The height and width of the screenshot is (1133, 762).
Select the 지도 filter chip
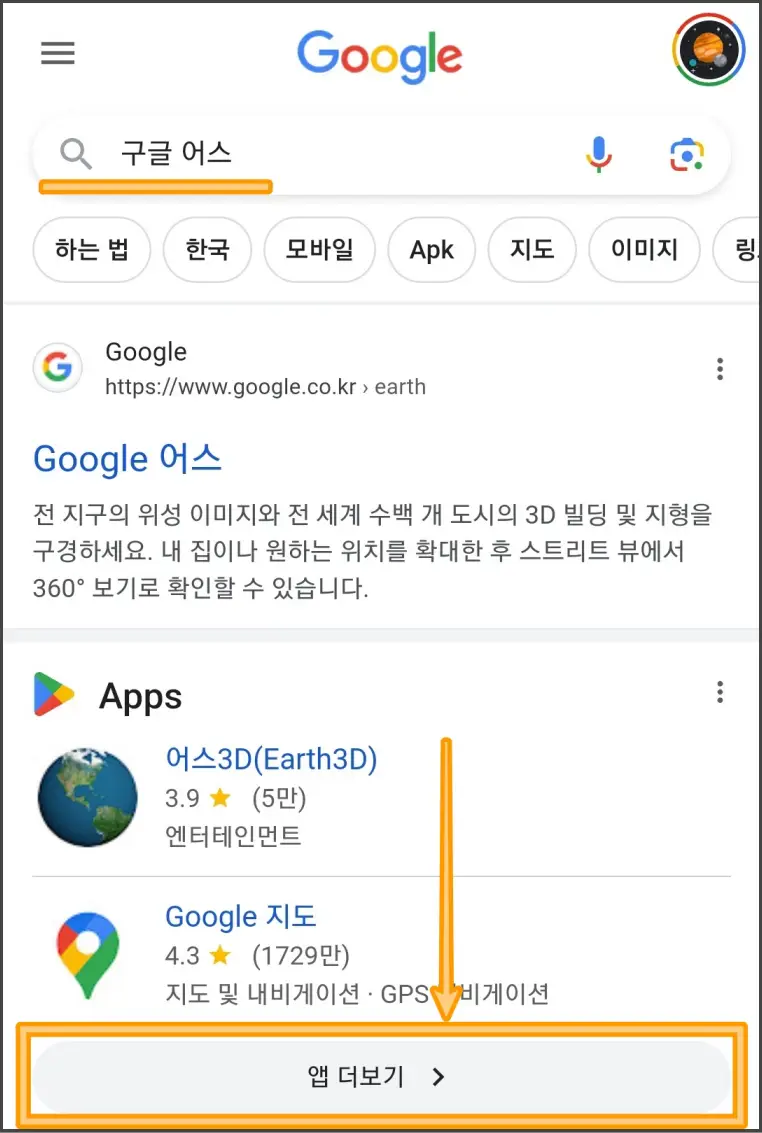[532, 250]
